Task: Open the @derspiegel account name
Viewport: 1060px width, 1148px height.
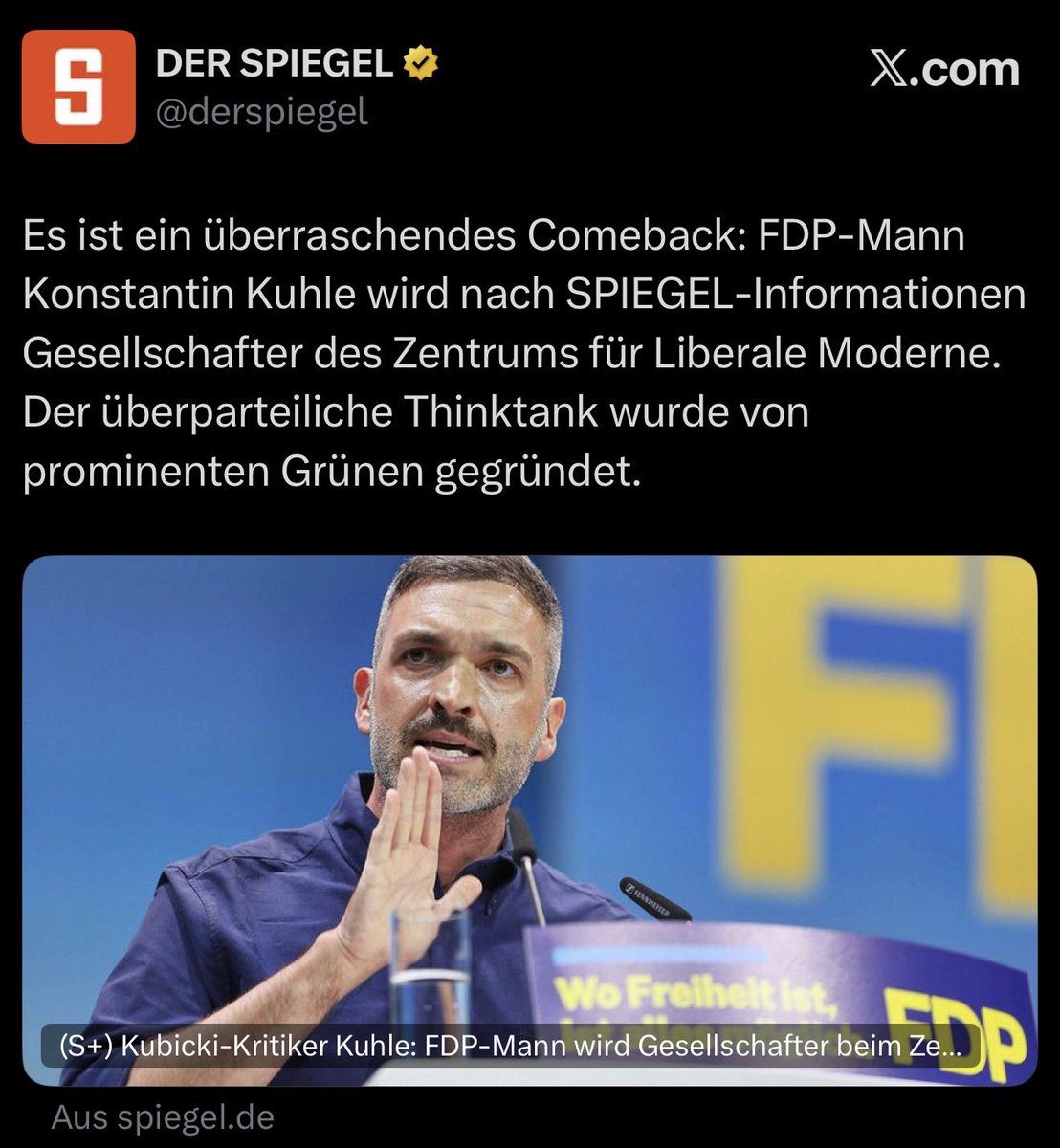Action: (x=261, y=113)
